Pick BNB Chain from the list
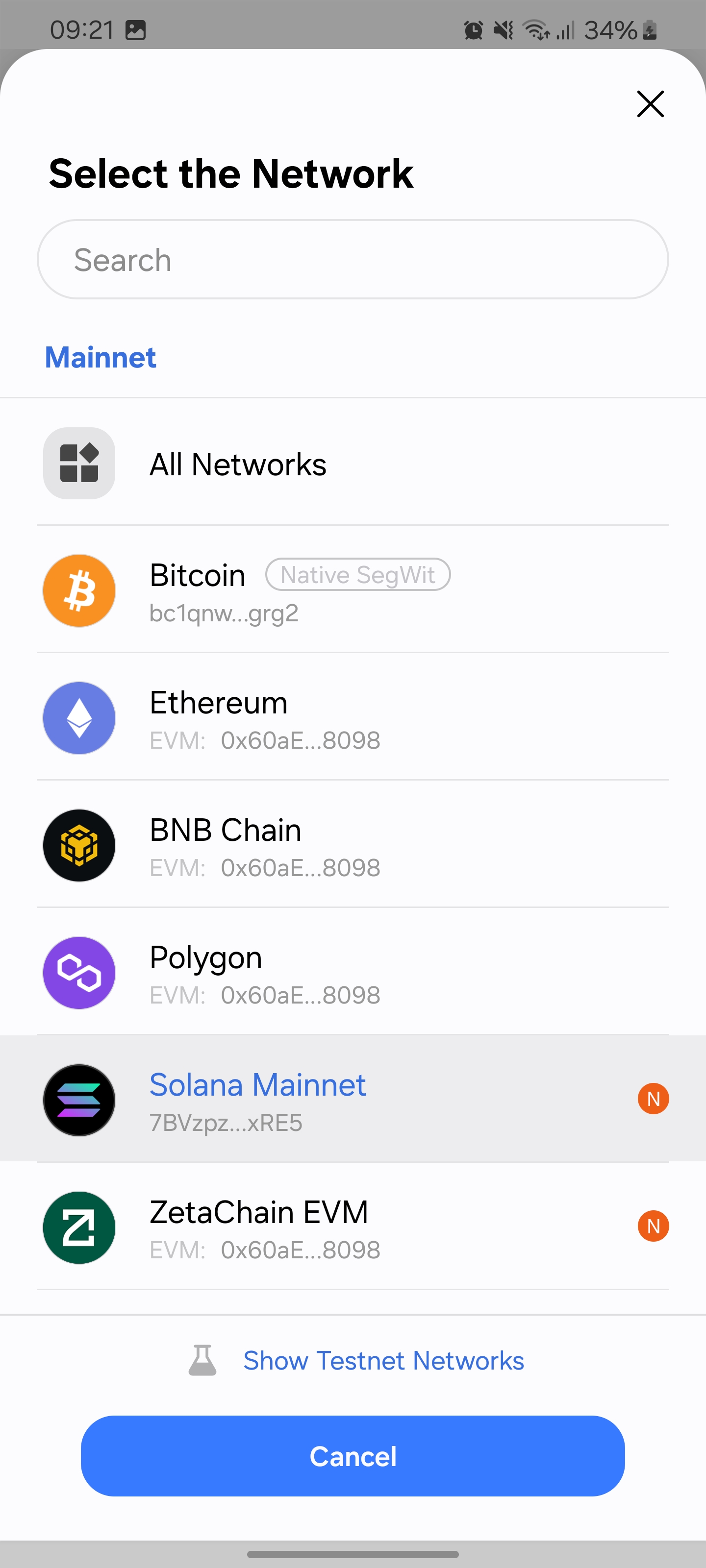 click(x=353, y=845)
